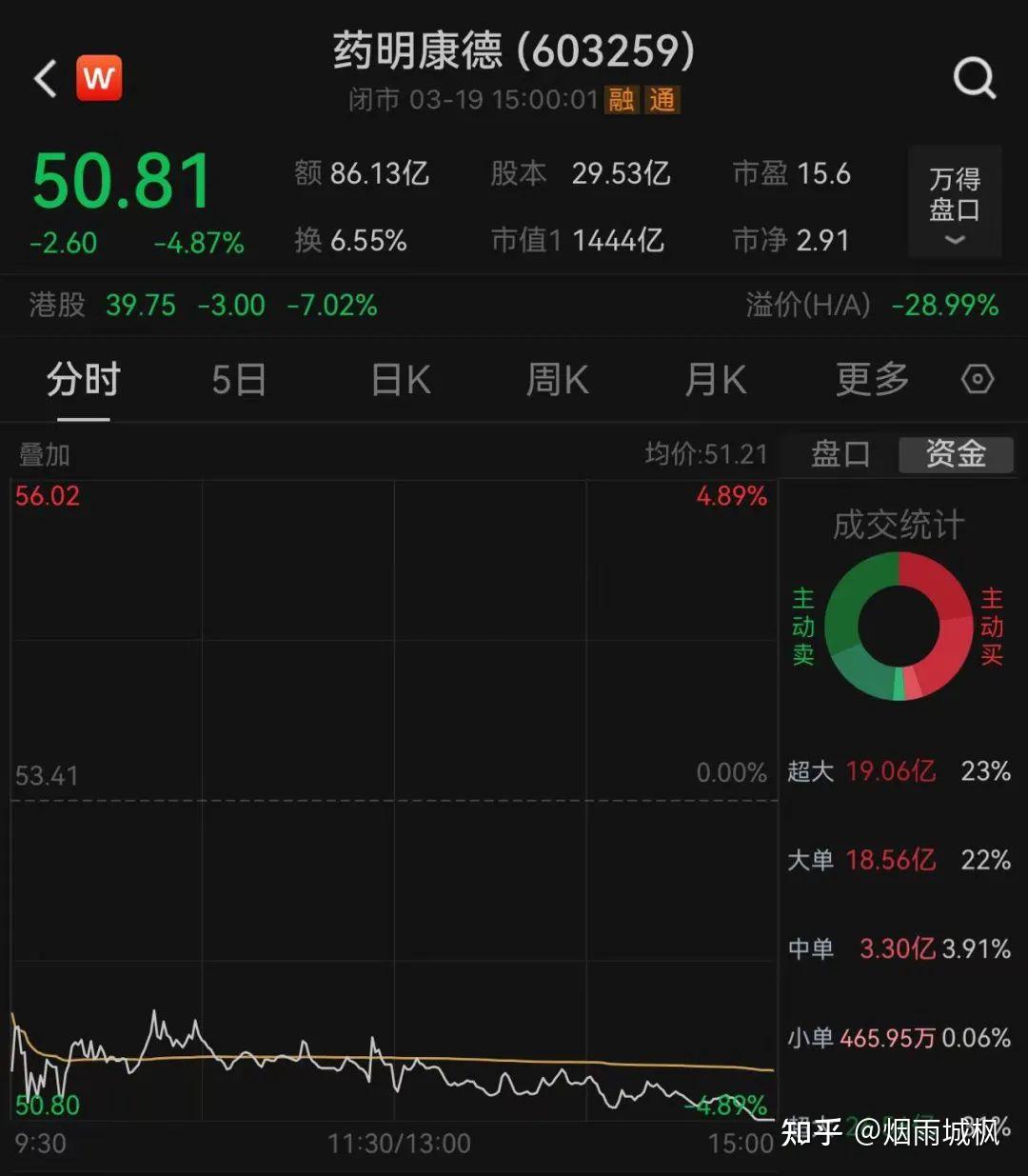The height and width of the screenshot is (1176, 1028).
Task: Open the red W Wind icon
Action: point(99,78)
